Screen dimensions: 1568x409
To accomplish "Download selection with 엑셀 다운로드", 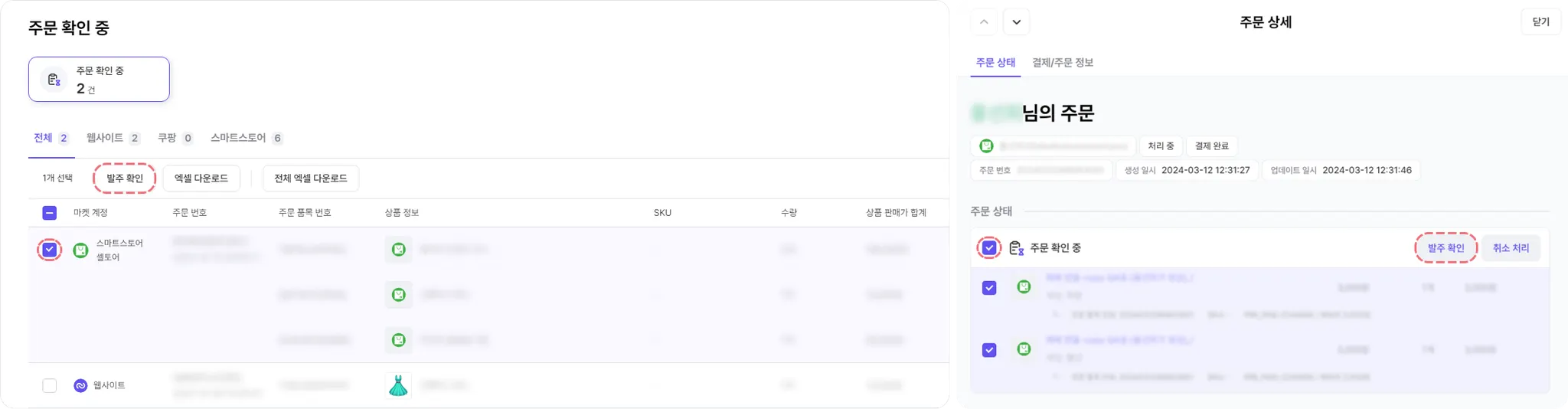I will pos(201,178).
